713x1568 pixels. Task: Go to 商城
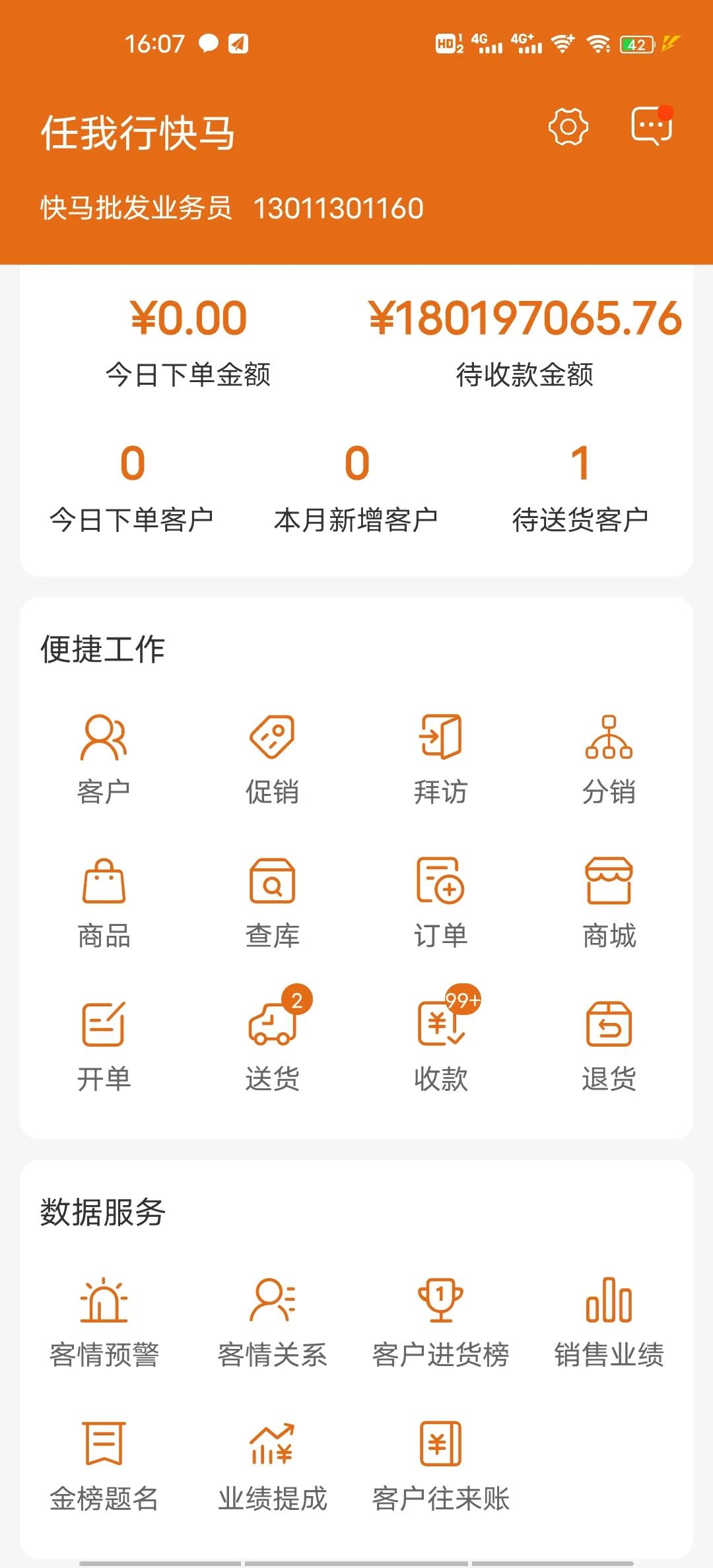point(609,903)
